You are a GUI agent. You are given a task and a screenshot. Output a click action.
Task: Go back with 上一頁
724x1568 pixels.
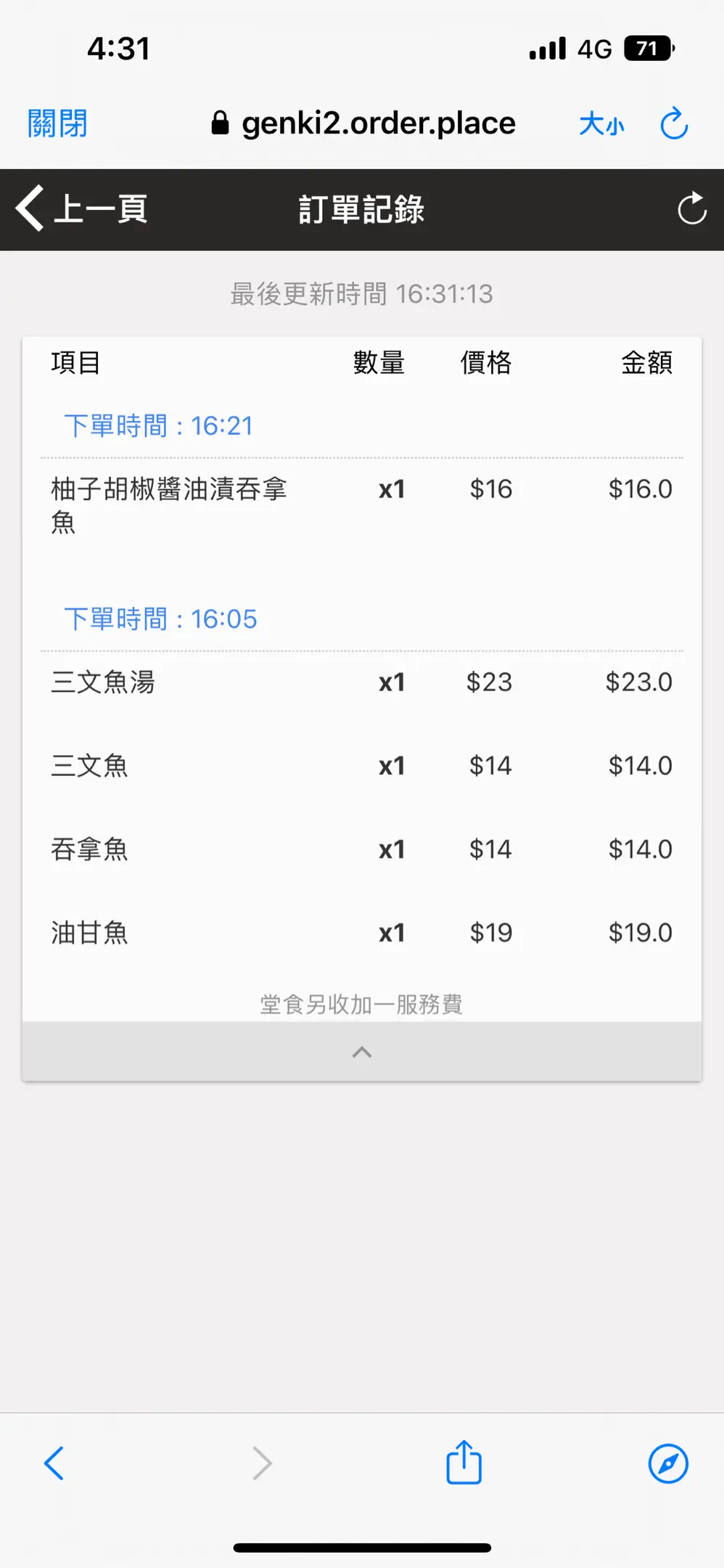pyautogui.click(x=81, y=209)
